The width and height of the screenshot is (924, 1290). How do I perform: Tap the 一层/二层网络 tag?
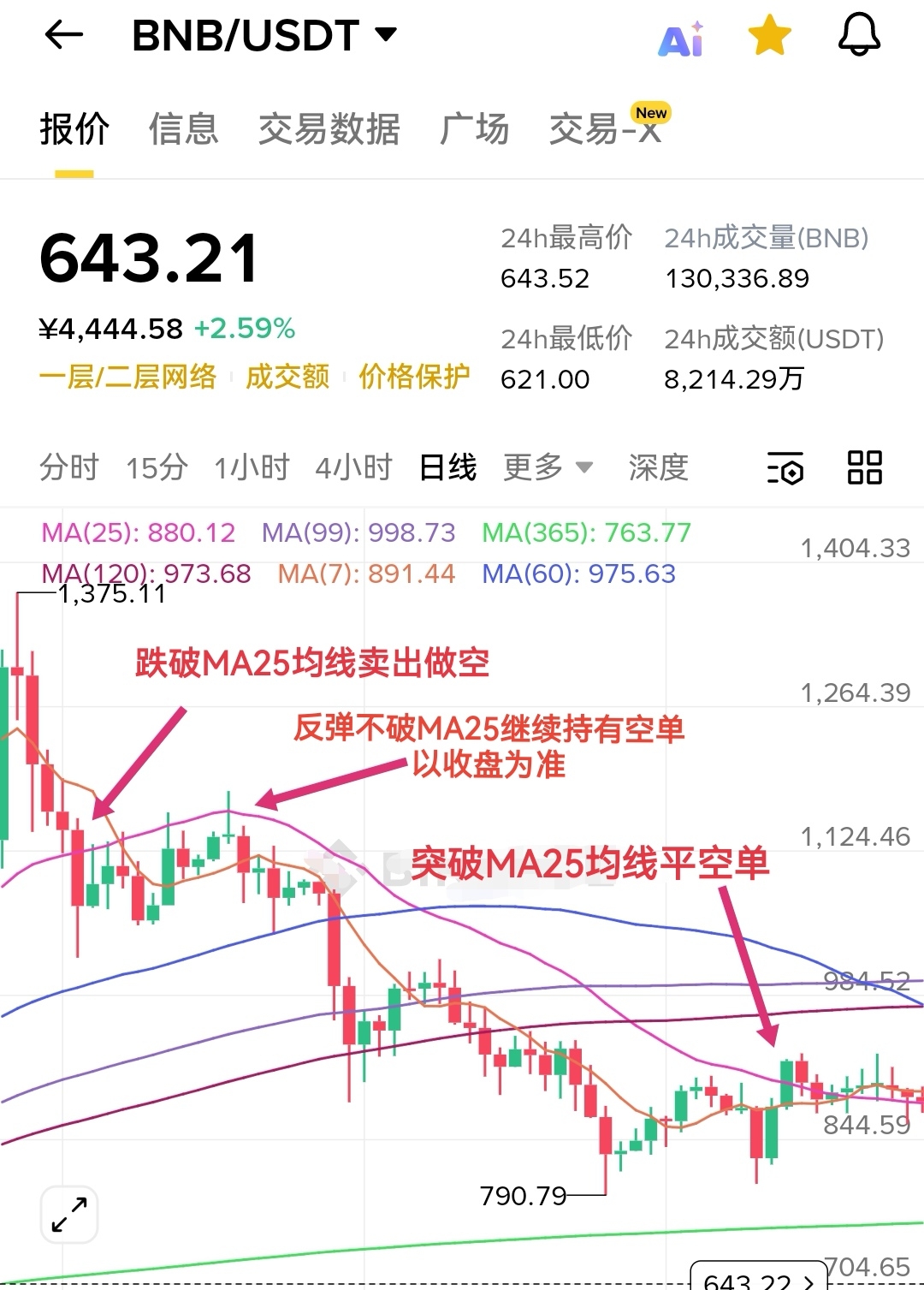(x=128, y=377)
